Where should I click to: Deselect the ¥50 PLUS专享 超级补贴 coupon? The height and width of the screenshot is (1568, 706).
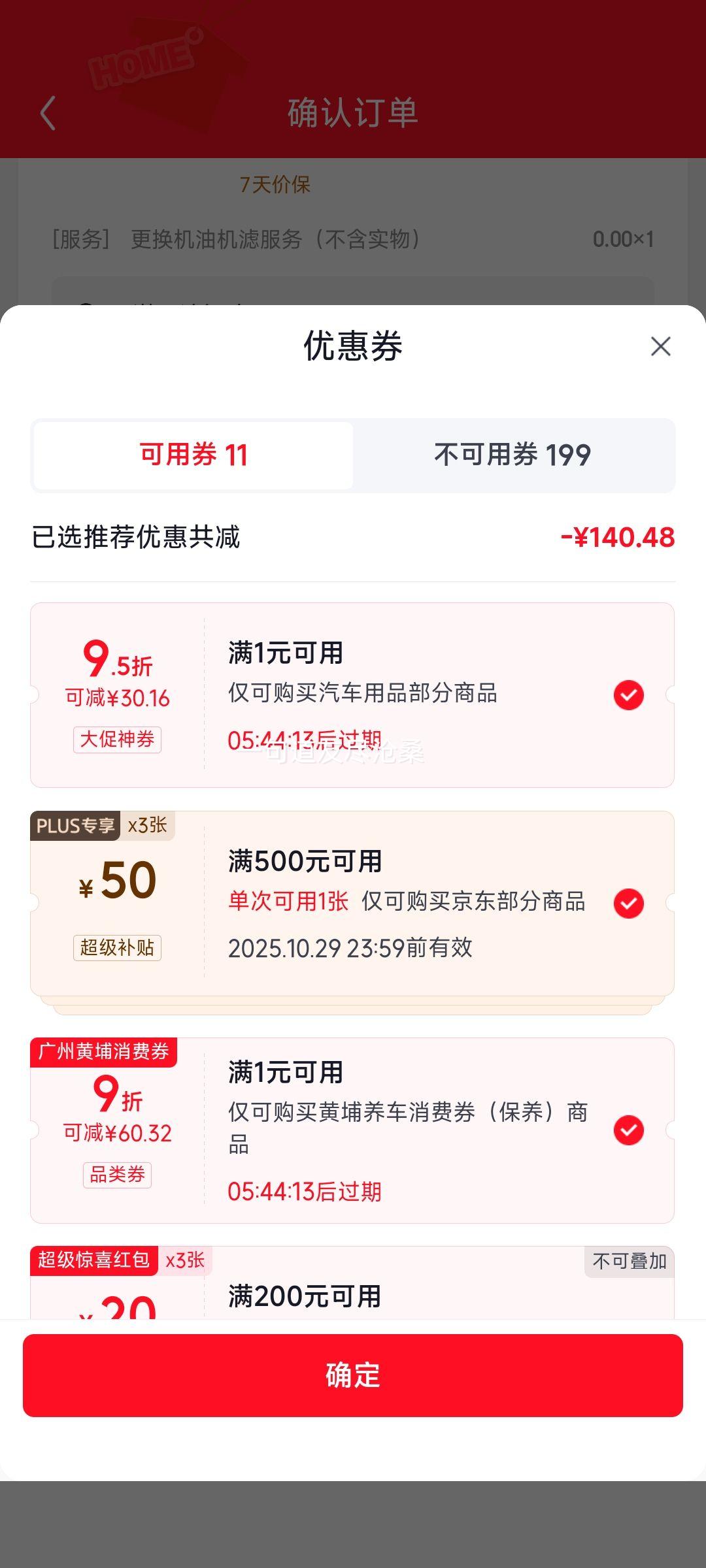point(628,903)
